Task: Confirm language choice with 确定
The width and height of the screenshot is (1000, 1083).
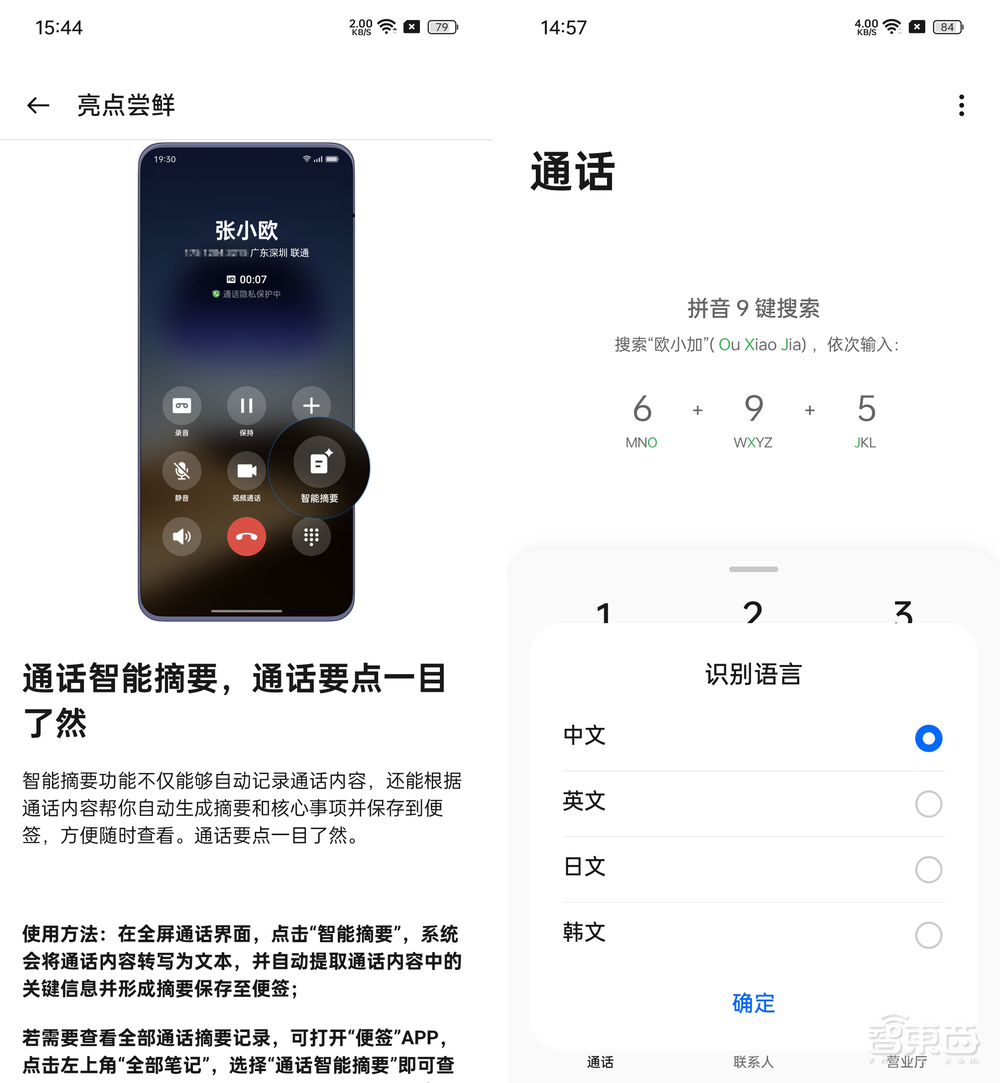Action: tap(753, 1003)
